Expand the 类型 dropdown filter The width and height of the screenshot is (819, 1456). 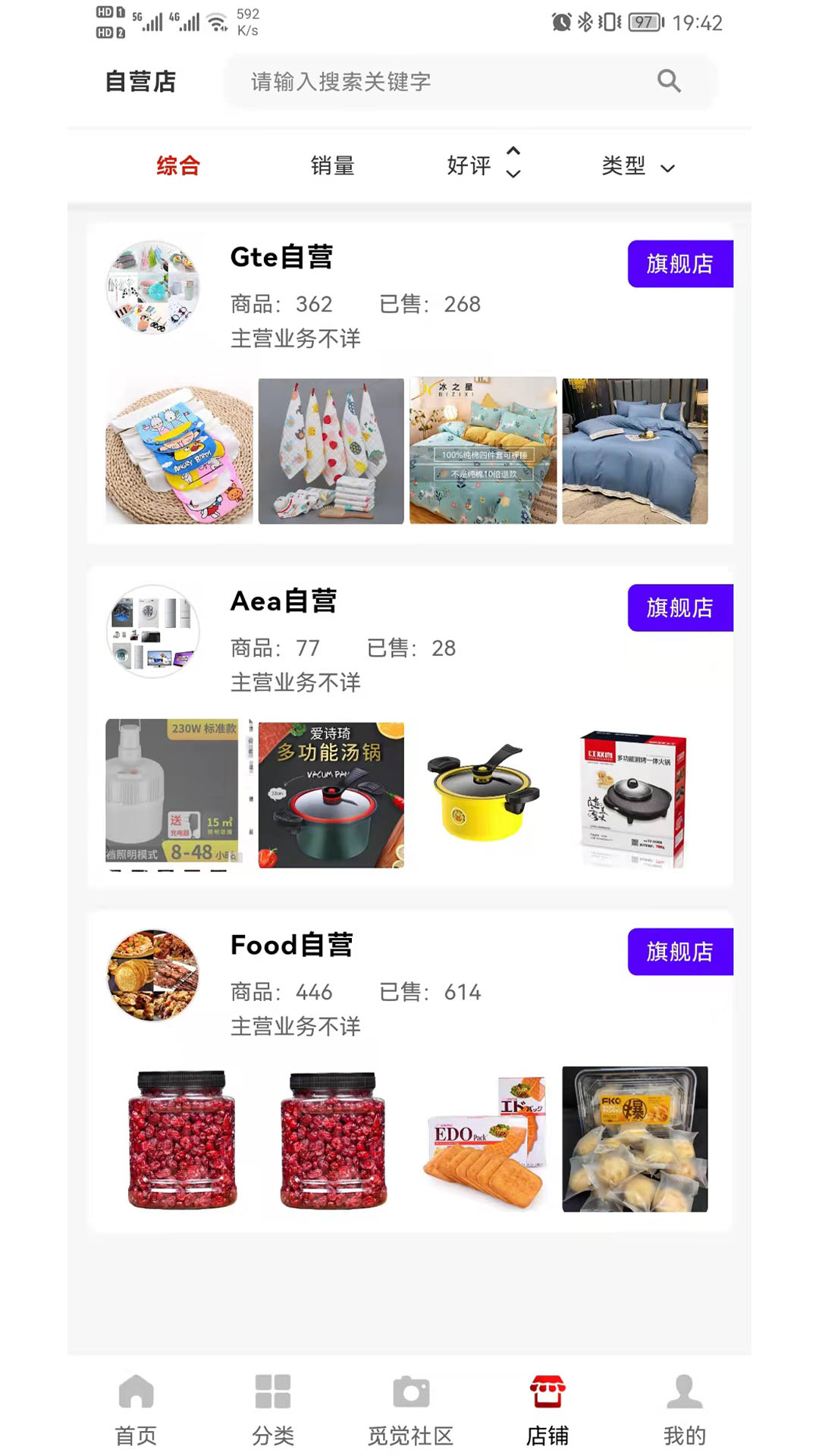tap(637, 165)
